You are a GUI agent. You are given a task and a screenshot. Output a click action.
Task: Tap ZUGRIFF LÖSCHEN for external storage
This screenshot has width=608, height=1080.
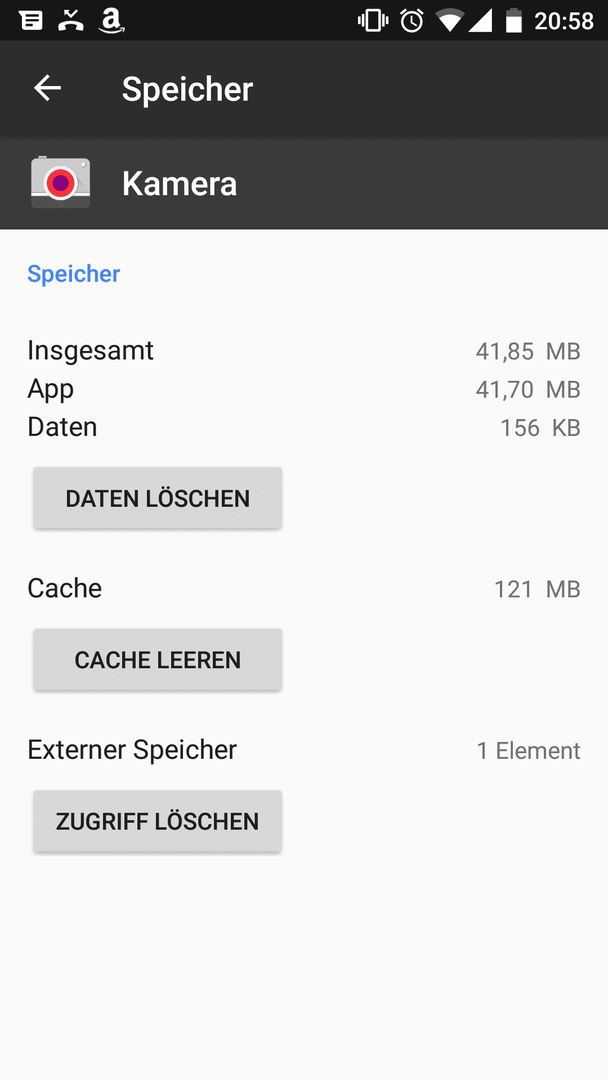point(158,821)
